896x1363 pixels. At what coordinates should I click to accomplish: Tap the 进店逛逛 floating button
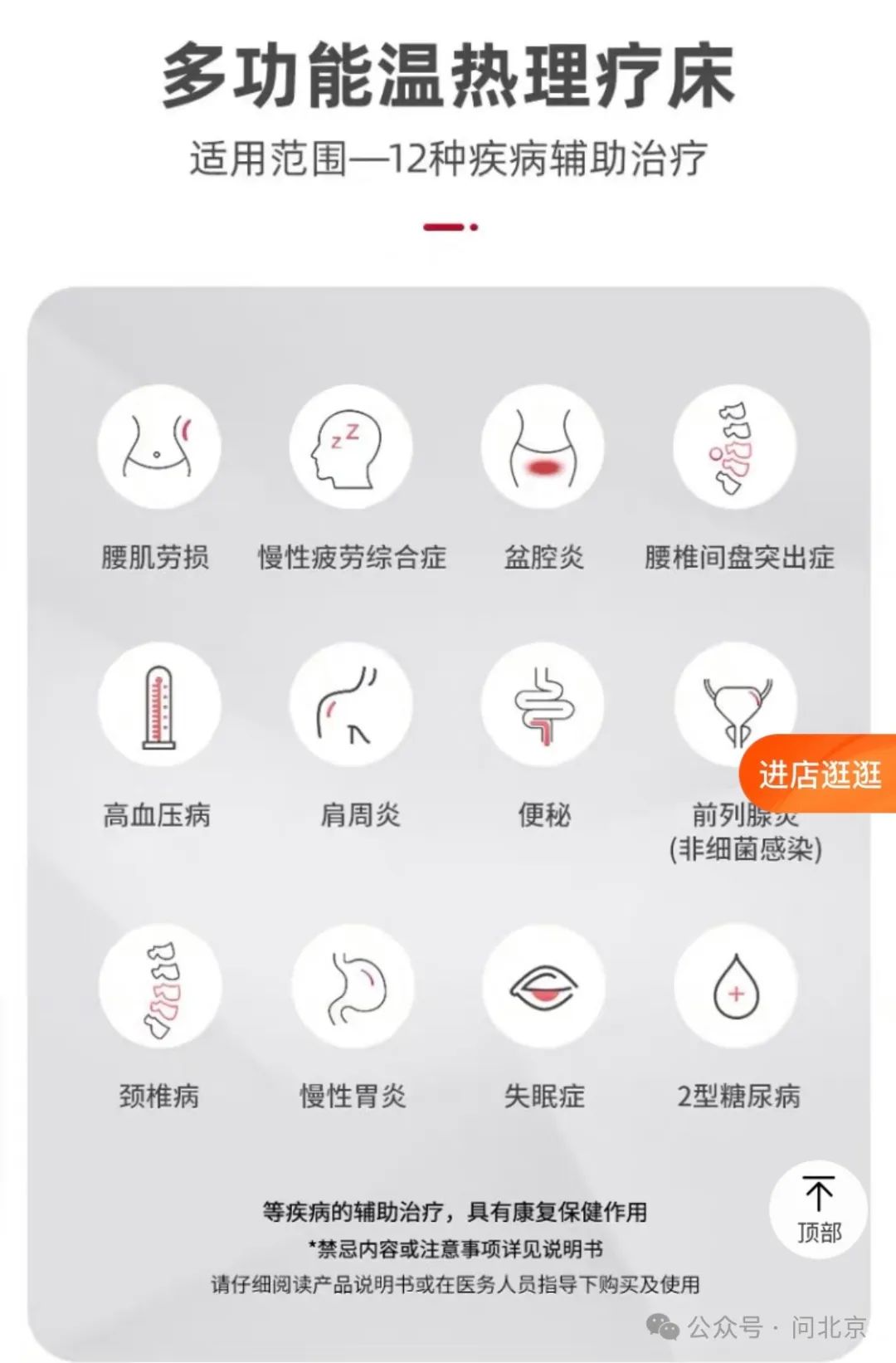[x=819, y=774]
